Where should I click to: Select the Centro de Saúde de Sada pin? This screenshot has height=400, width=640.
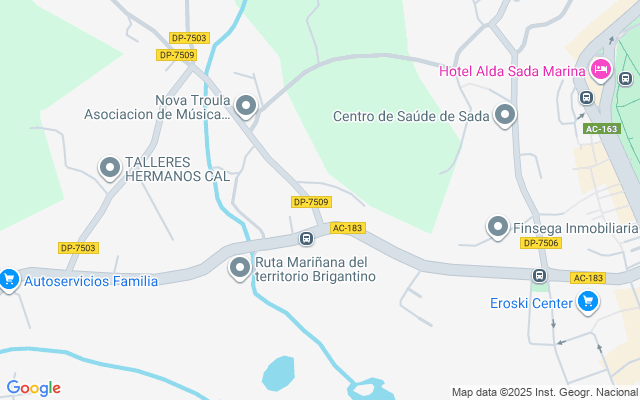pyautogui.click(x=505, y=116)
